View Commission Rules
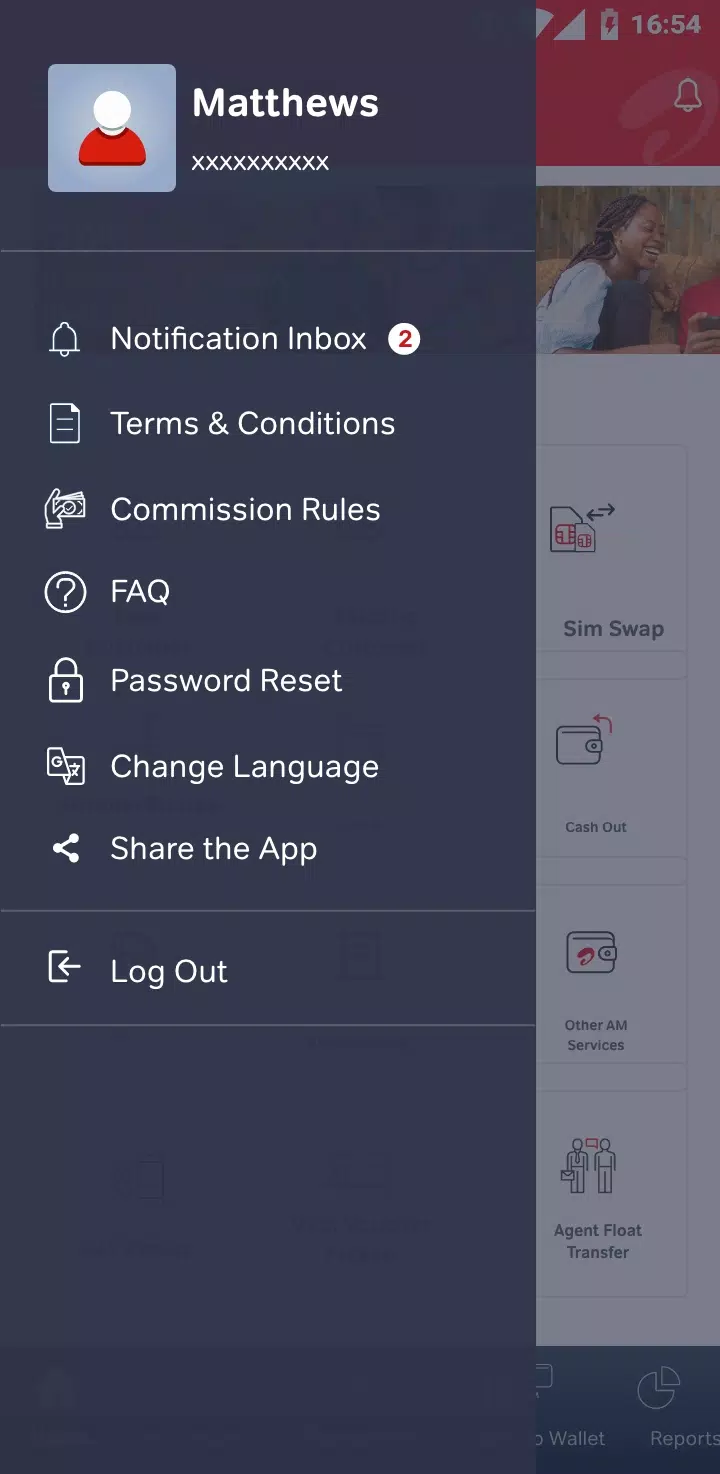Viewport: 720px width, 1474px height. coord(245,510)
